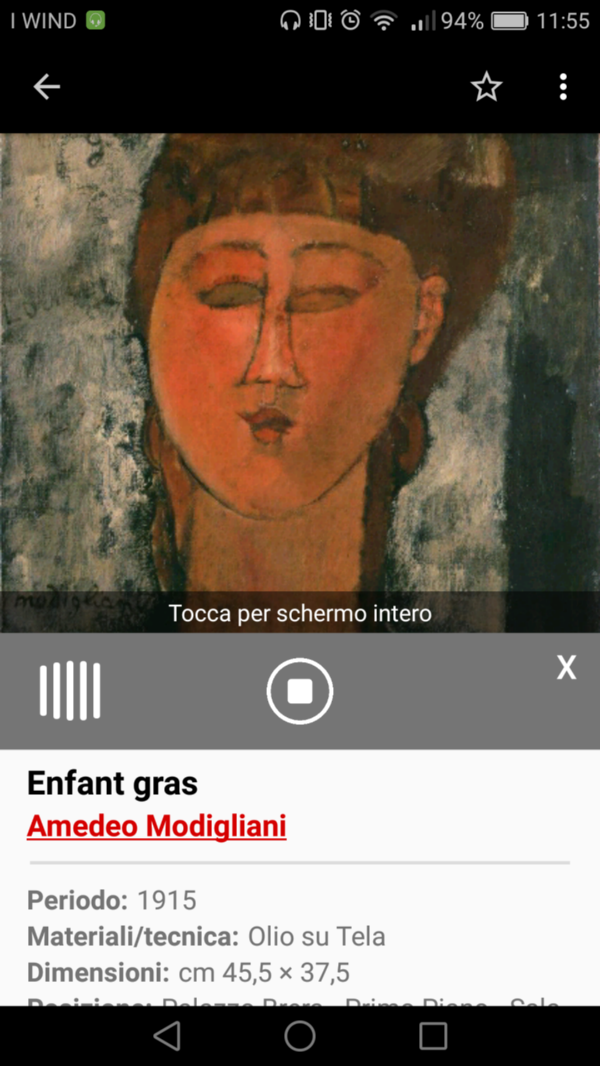Image resolution: width=600 pixels, height=1066 pixels.
Task: Tap the system home button
Action: point(300,1036)
